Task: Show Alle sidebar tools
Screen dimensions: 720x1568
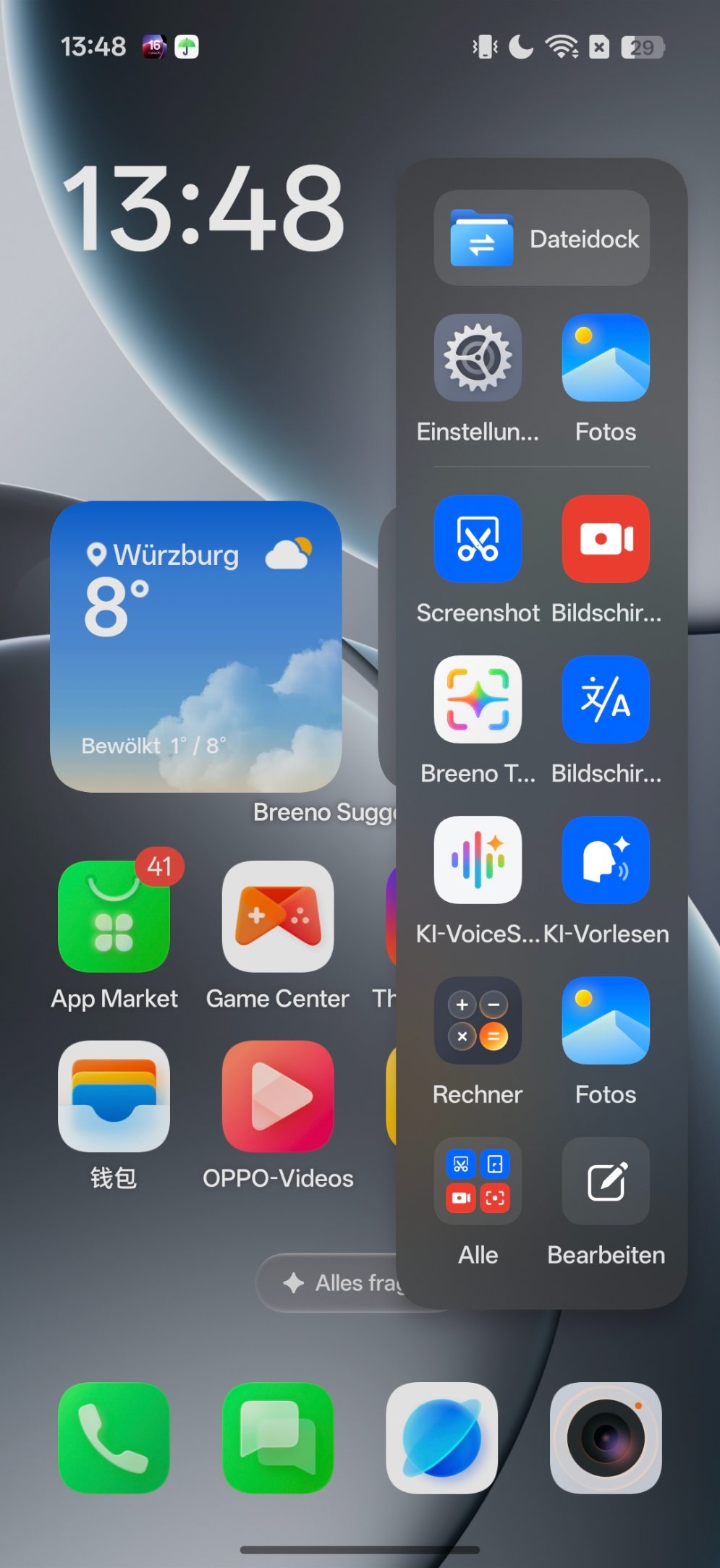Action: pos(478,1181)
